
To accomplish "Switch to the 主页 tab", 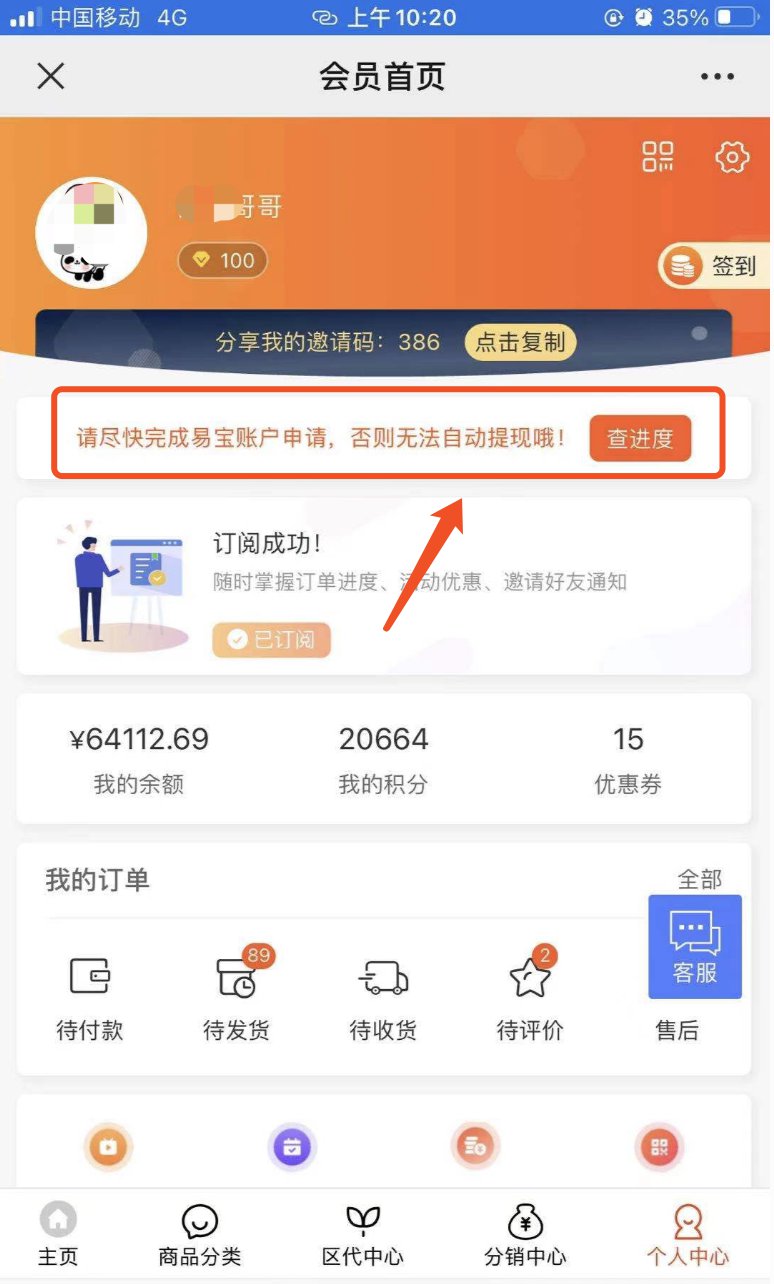I will coord(58,1236).
